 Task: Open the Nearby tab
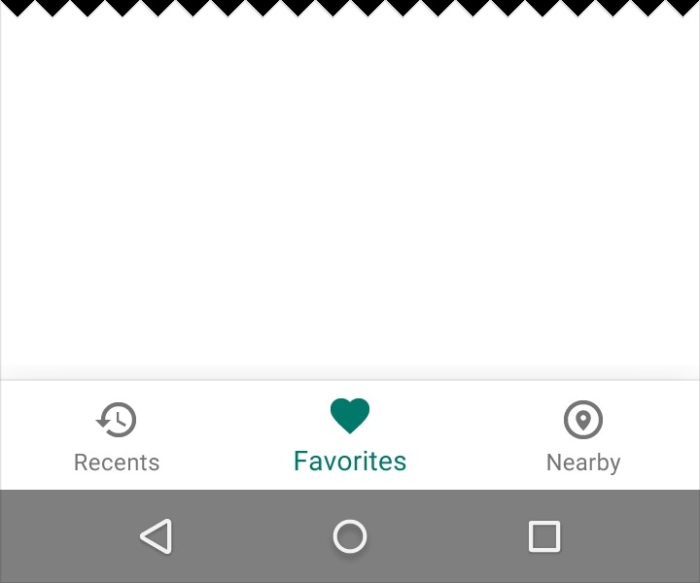pyautogui.click(x=583, y=436)
